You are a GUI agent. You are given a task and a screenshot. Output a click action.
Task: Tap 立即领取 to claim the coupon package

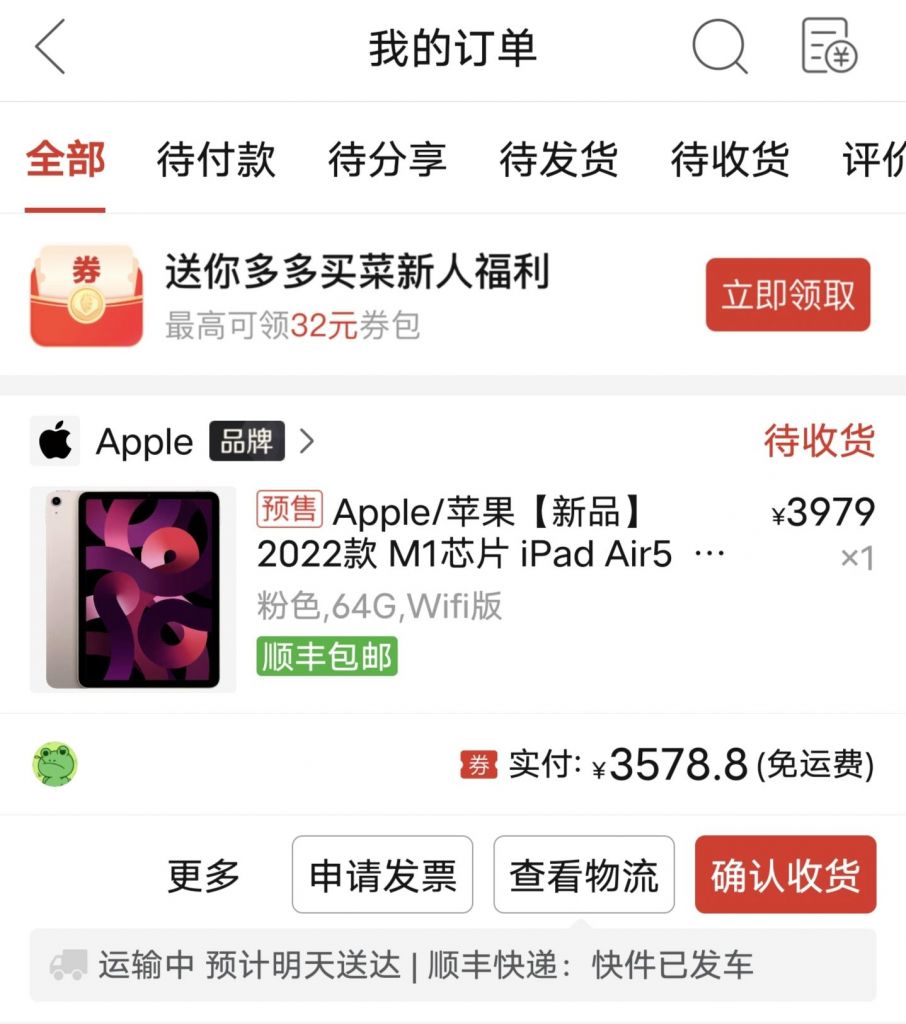(x=787, y=295)
